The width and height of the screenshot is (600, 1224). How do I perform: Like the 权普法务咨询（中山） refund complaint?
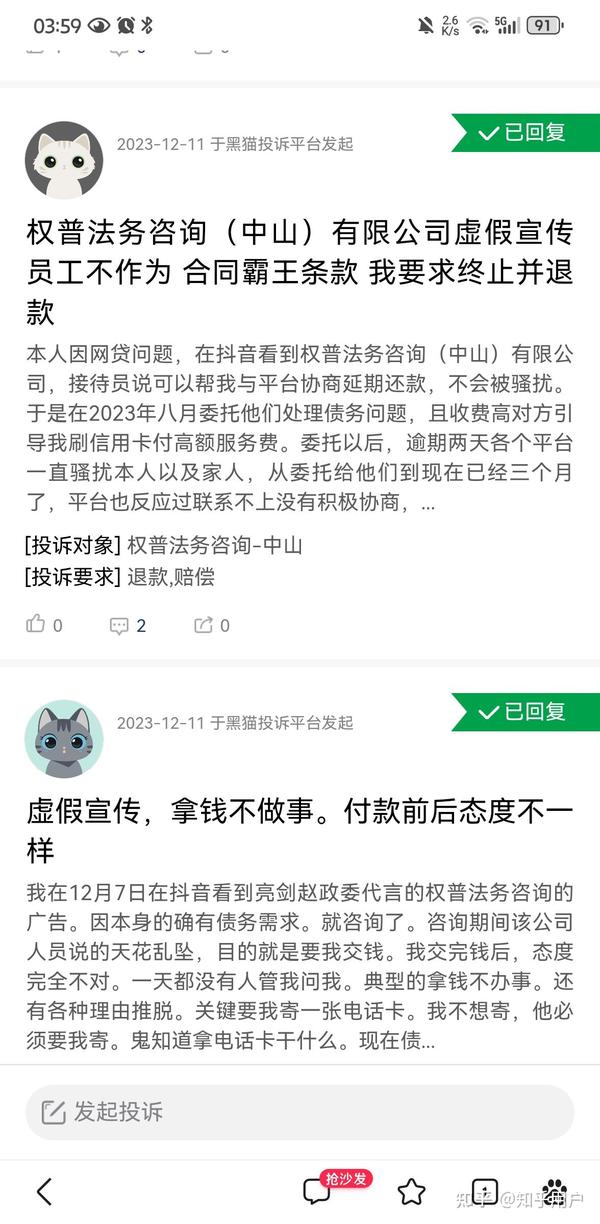pyautogui.click(x=44, y=625)
